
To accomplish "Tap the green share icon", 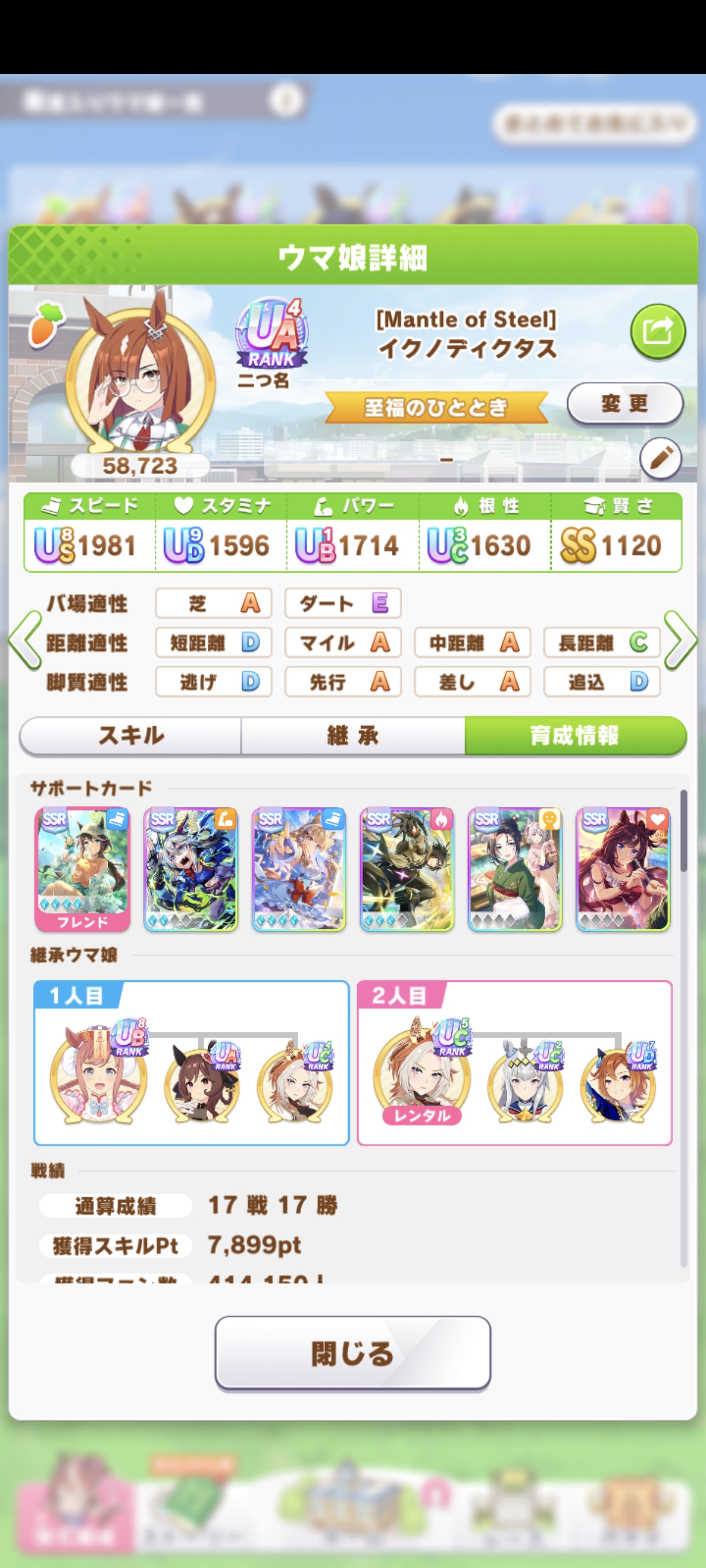I will click(x=658, y=332).
